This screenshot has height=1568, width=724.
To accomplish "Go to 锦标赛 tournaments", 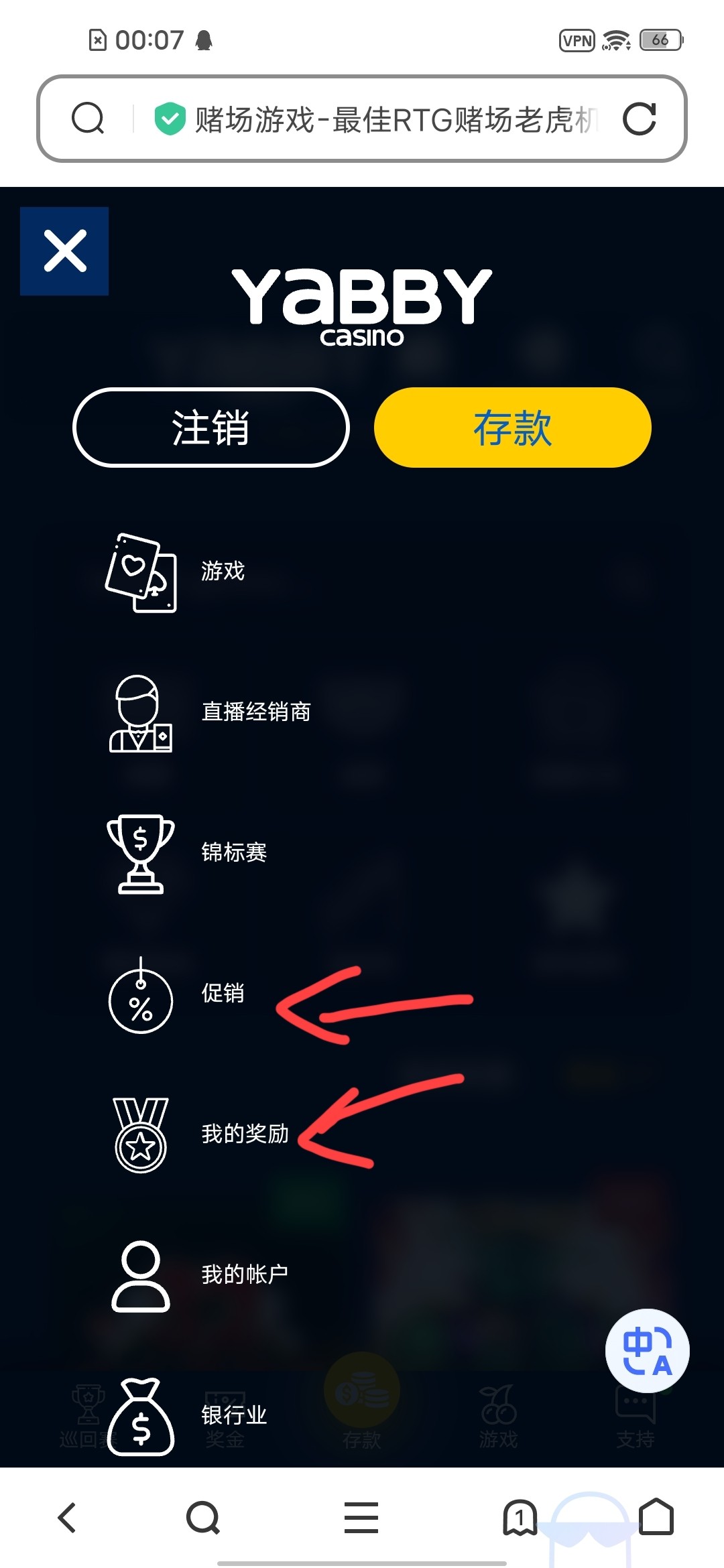I will [x=234, y=853].
